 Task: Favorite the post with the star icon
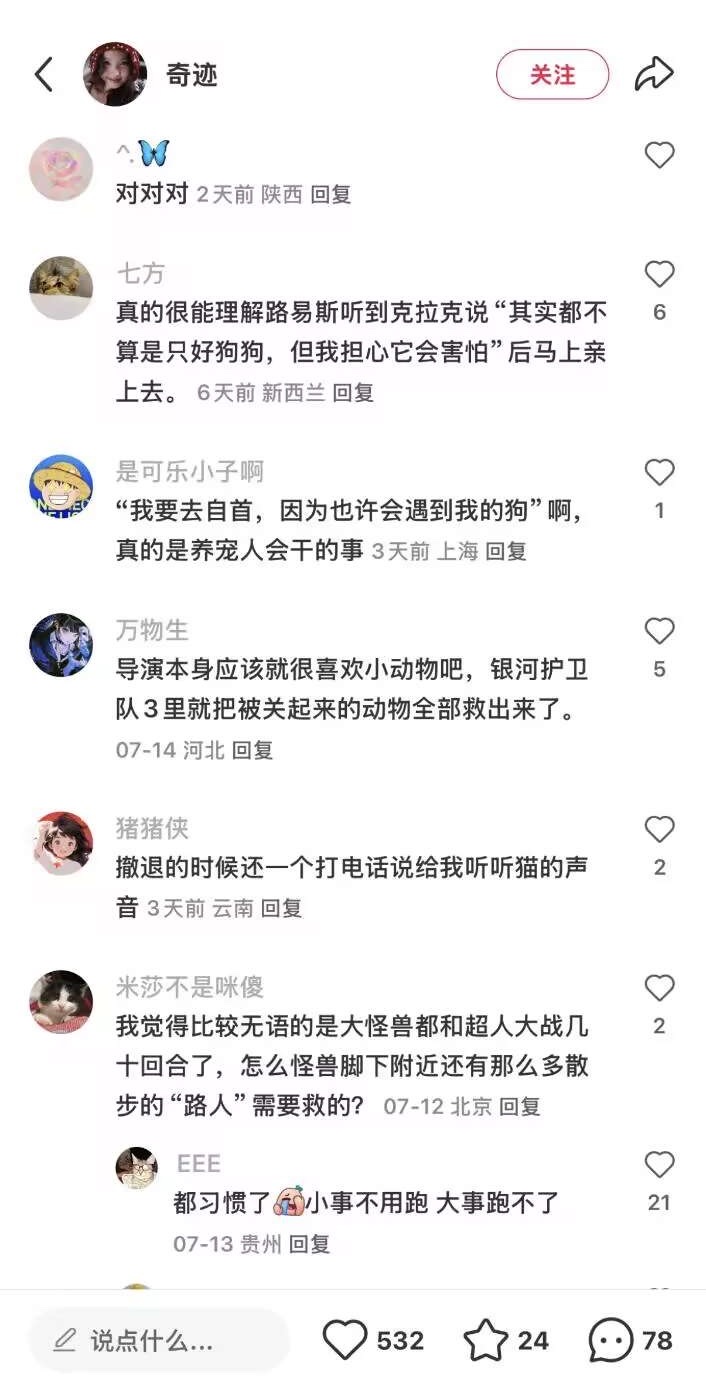tap(486, 1341)
